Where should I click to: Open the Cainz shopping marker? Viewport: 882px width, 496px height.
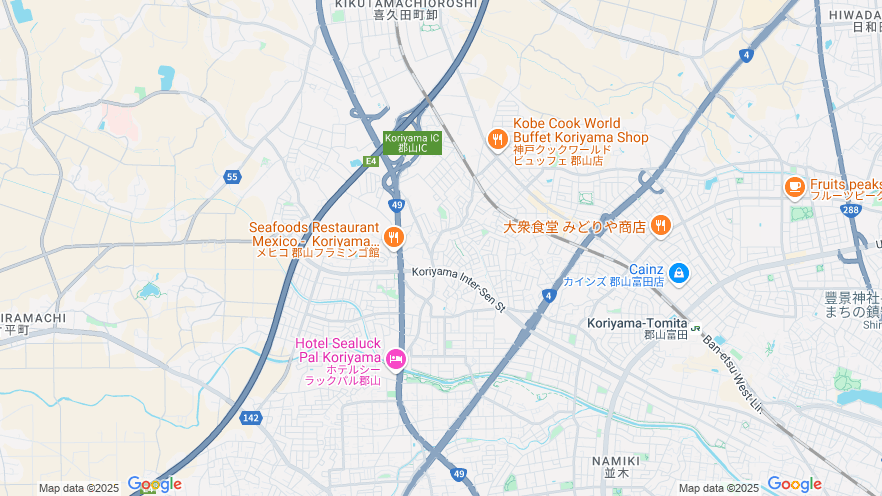679,272
